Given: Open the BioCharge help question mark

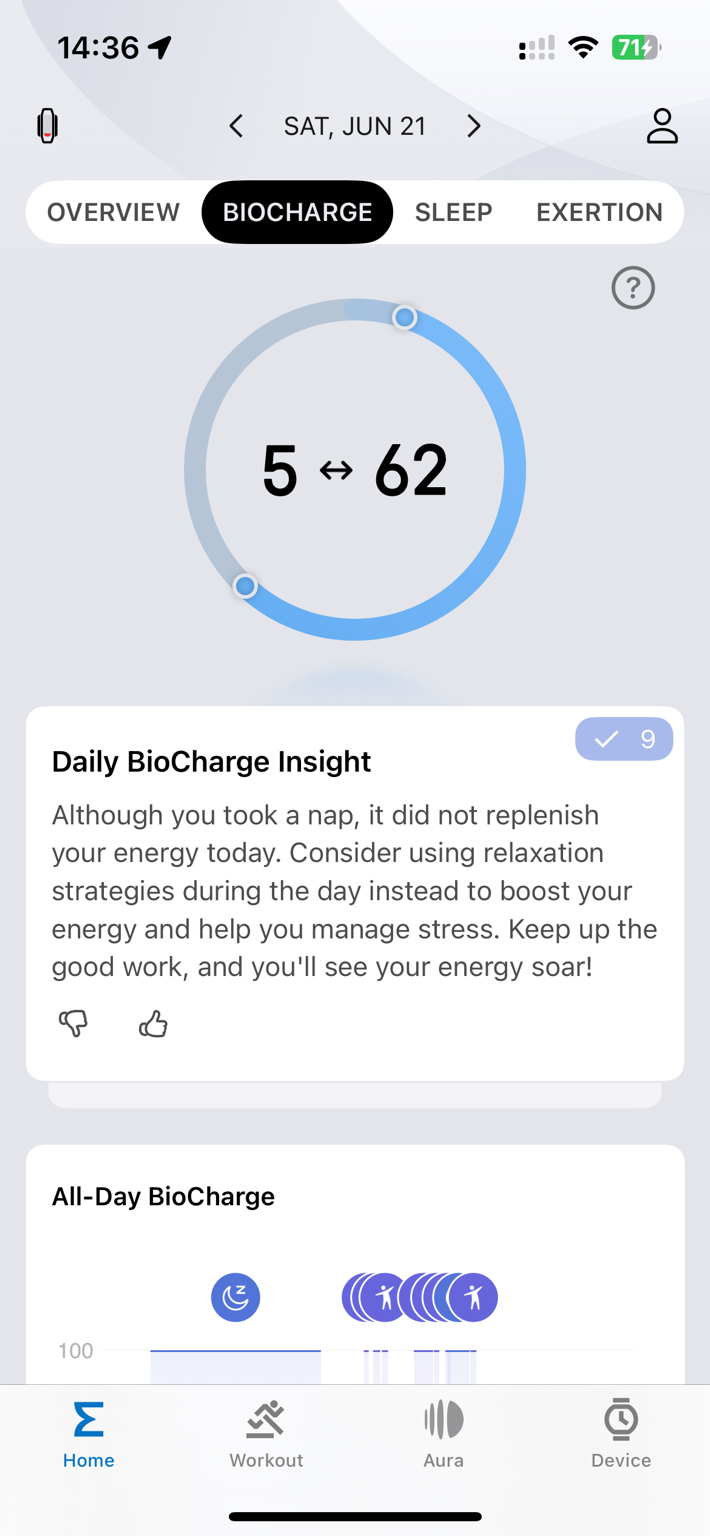Looking at the screenshot, I should tap(633, 288).
